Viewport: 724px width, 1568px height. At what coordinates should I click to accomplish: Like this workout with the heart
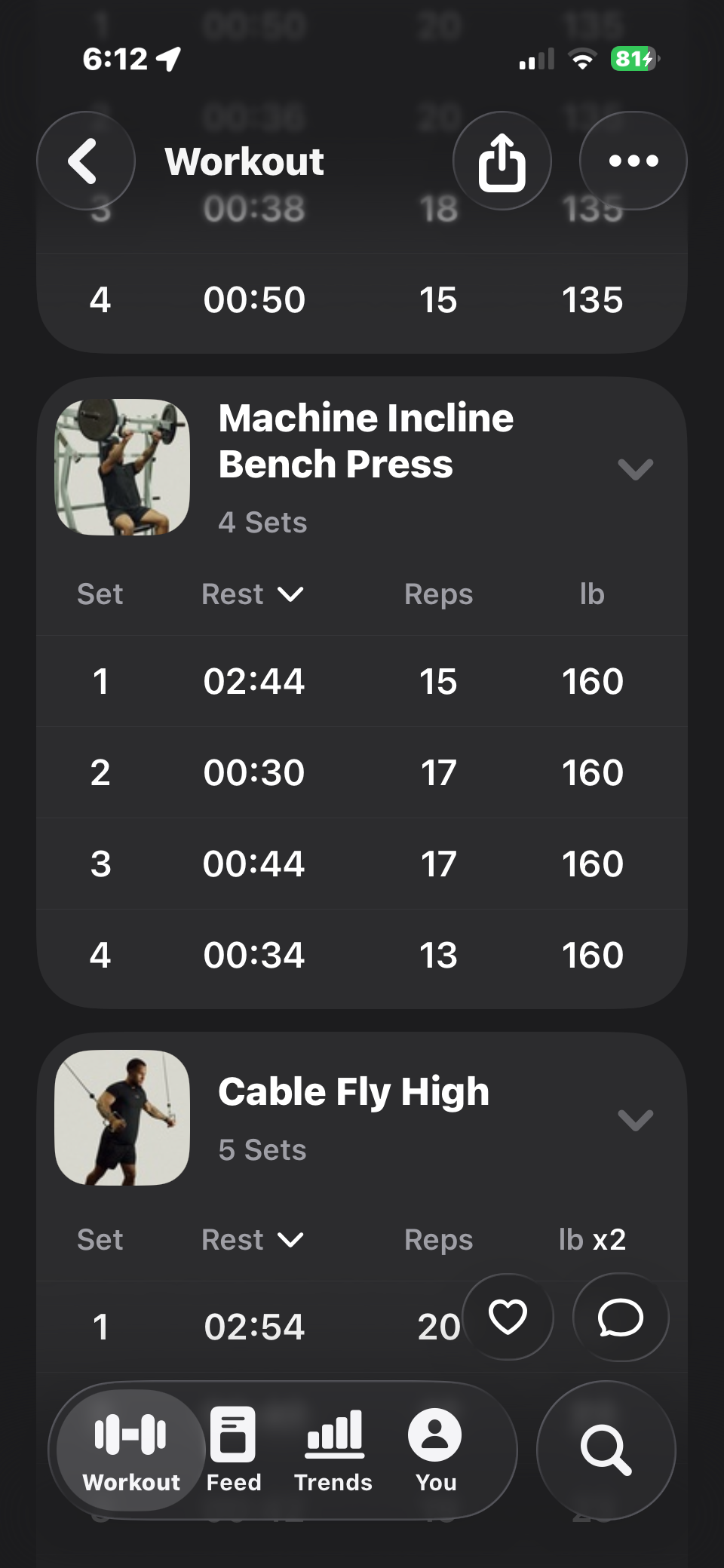508,1317
